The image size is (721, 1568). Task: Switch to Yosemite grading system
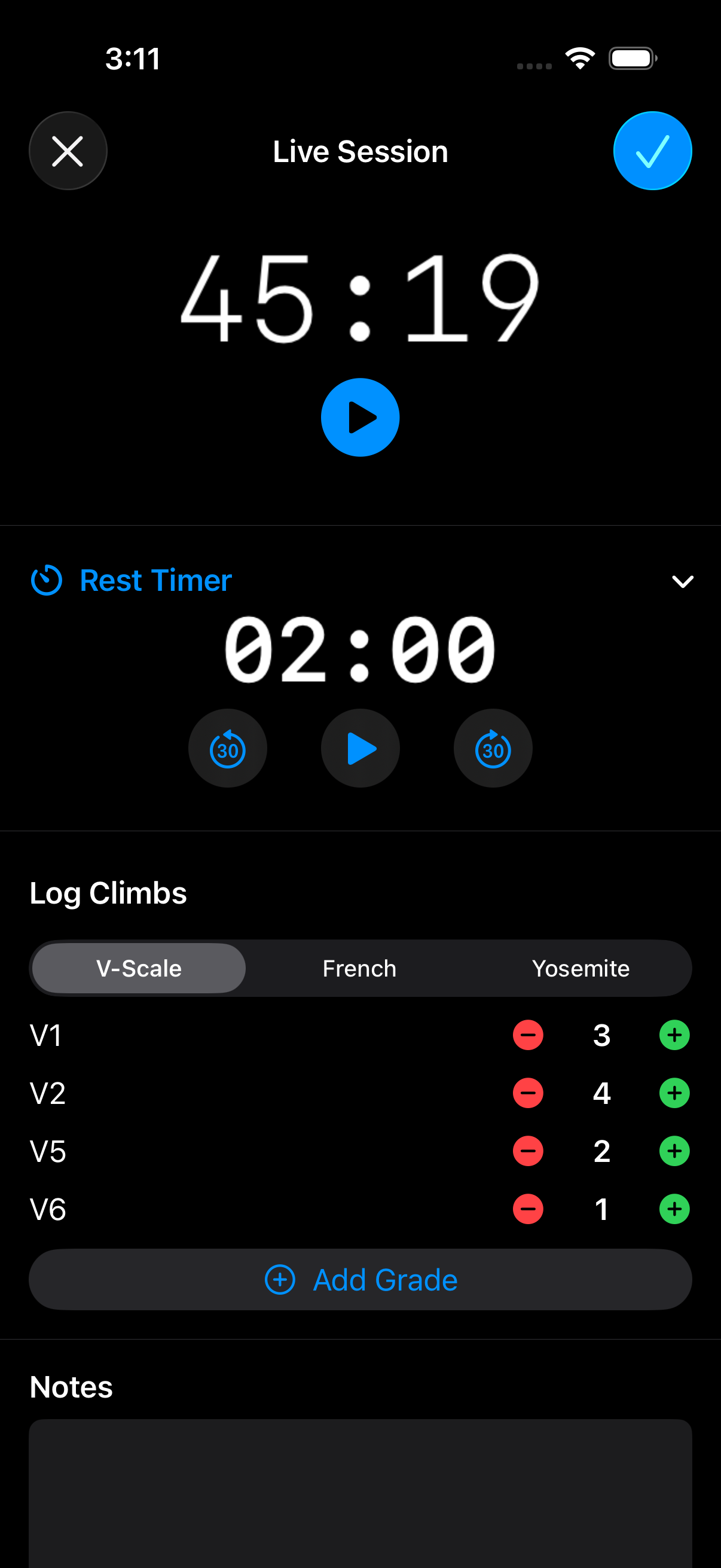[x=581, y=968]
